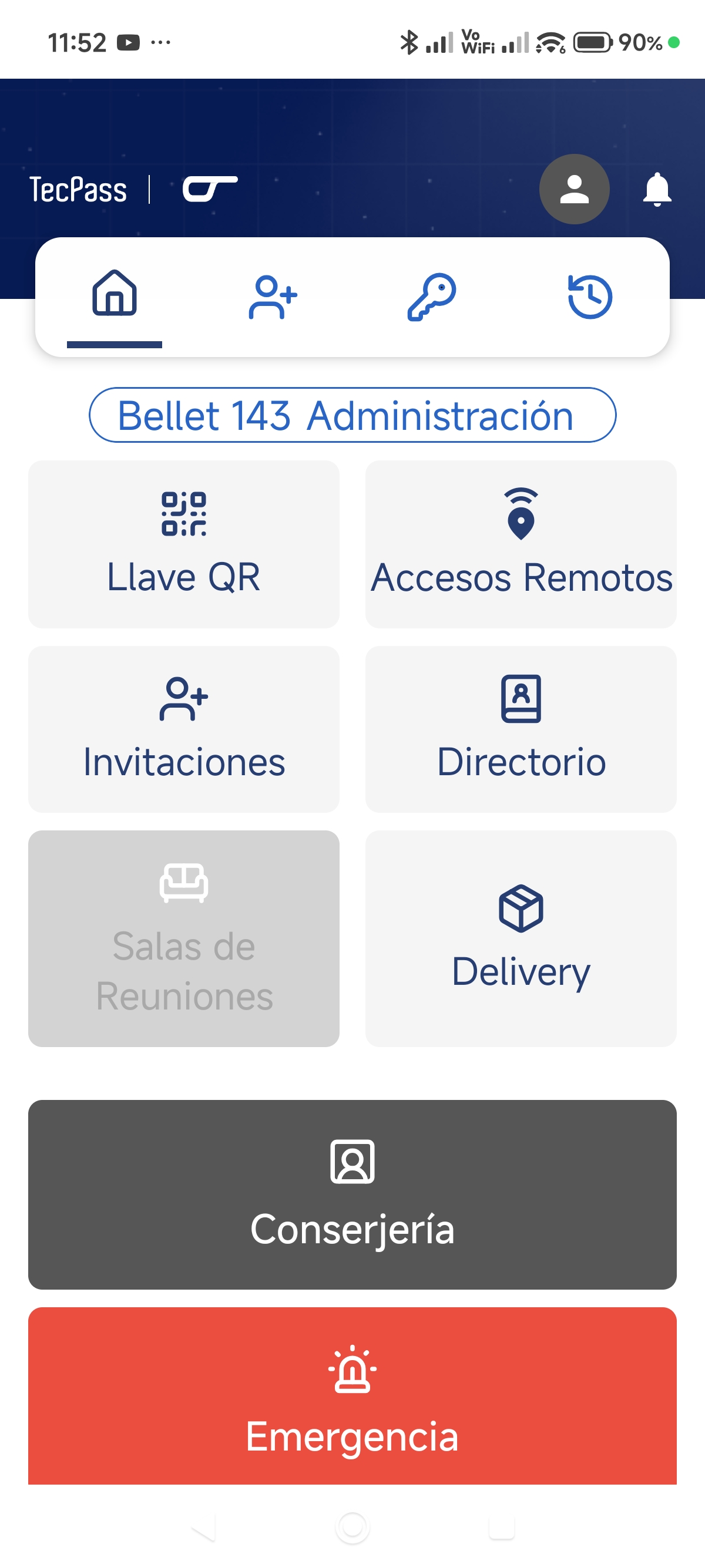
Task: Go to Invitaciones
Action: [184, 729]
